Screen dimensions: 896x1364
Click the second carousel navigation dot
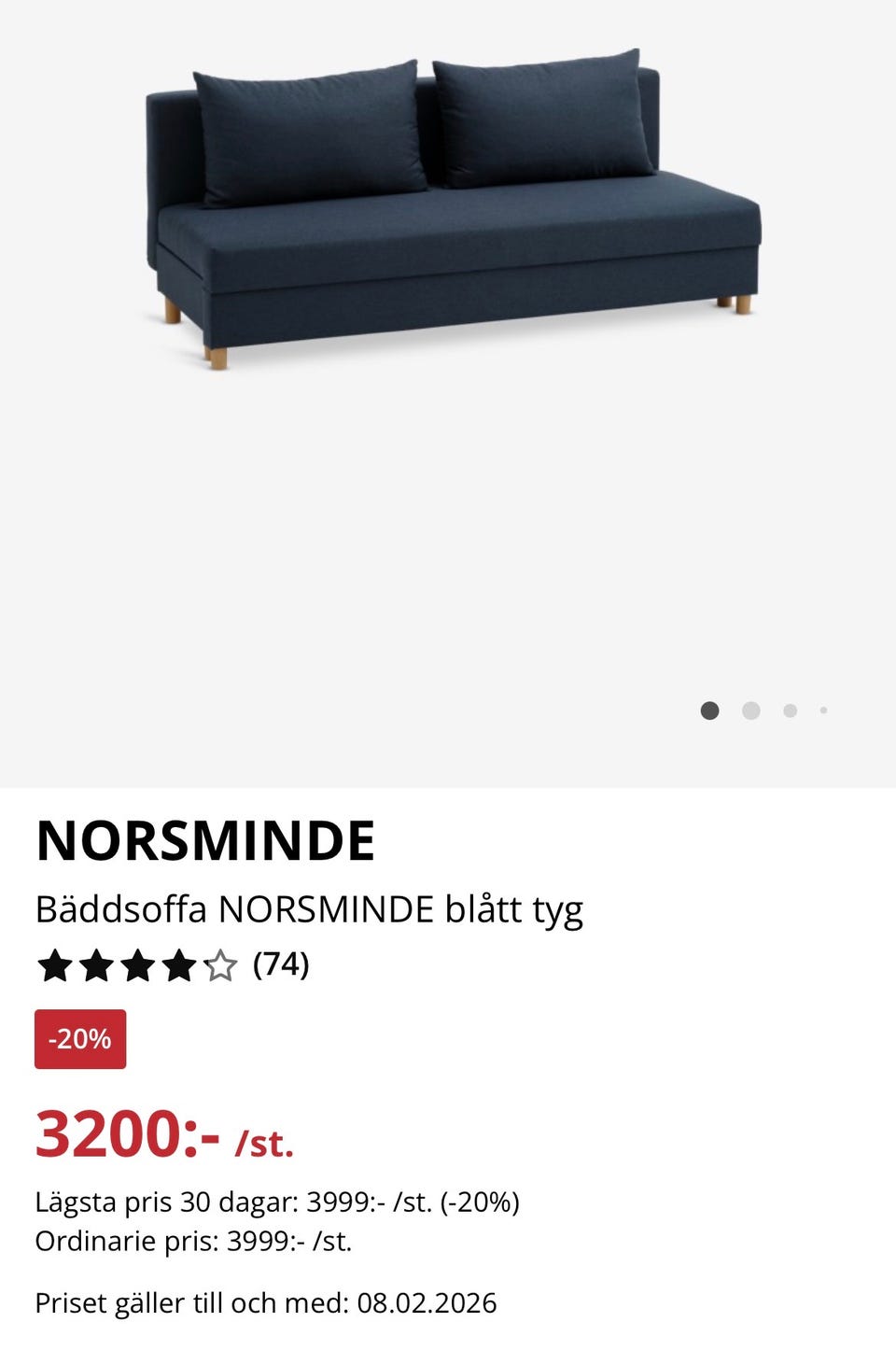(x=751, y=710)
